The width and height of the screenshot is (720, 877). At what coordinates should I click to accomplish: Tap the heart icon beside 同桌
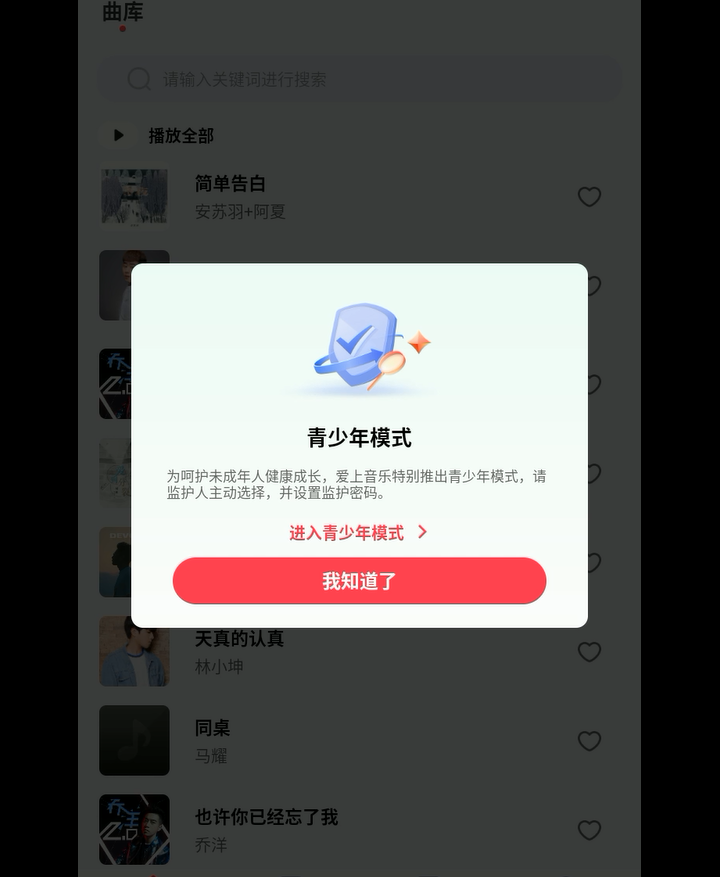coord(589,741)
